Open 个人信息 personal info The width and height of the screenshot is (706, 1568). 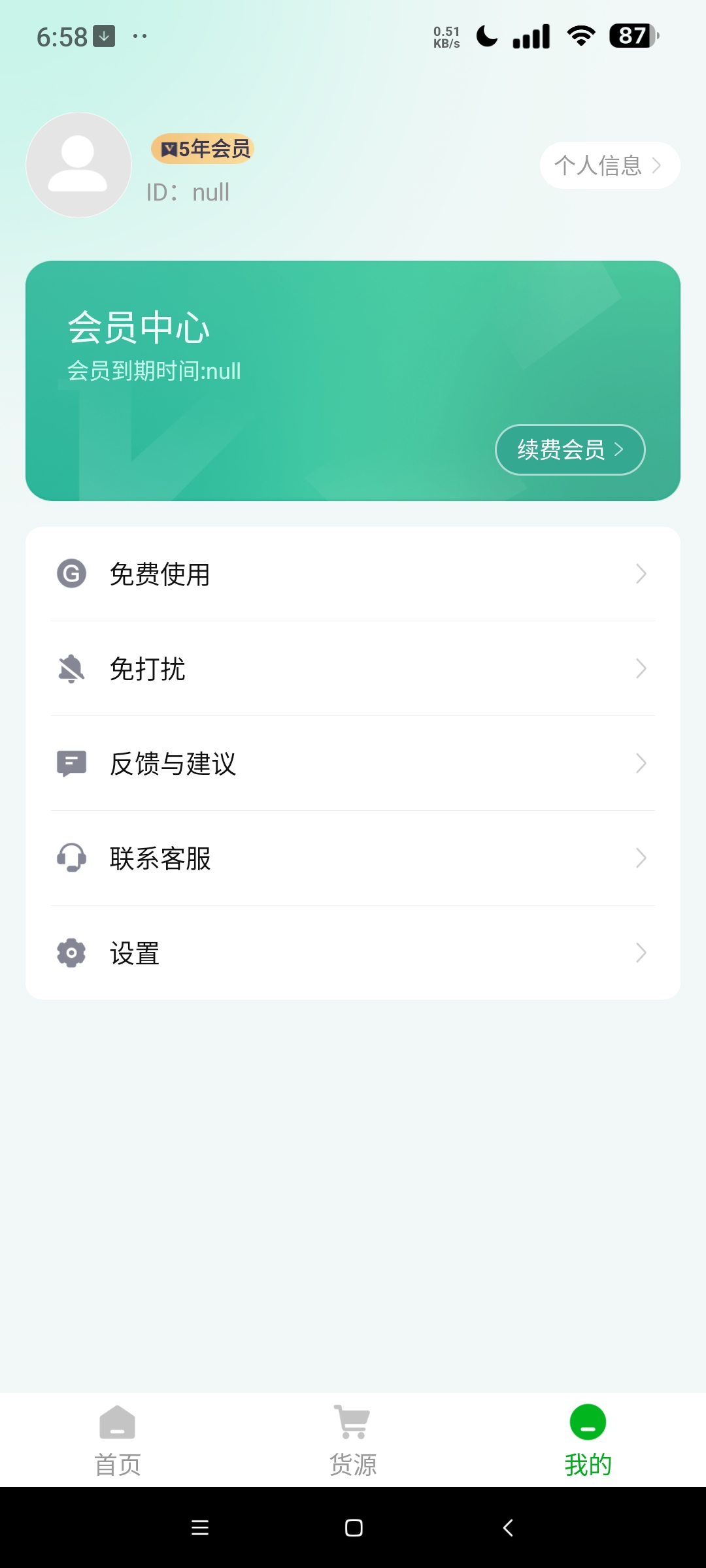(x=609, y=165)
